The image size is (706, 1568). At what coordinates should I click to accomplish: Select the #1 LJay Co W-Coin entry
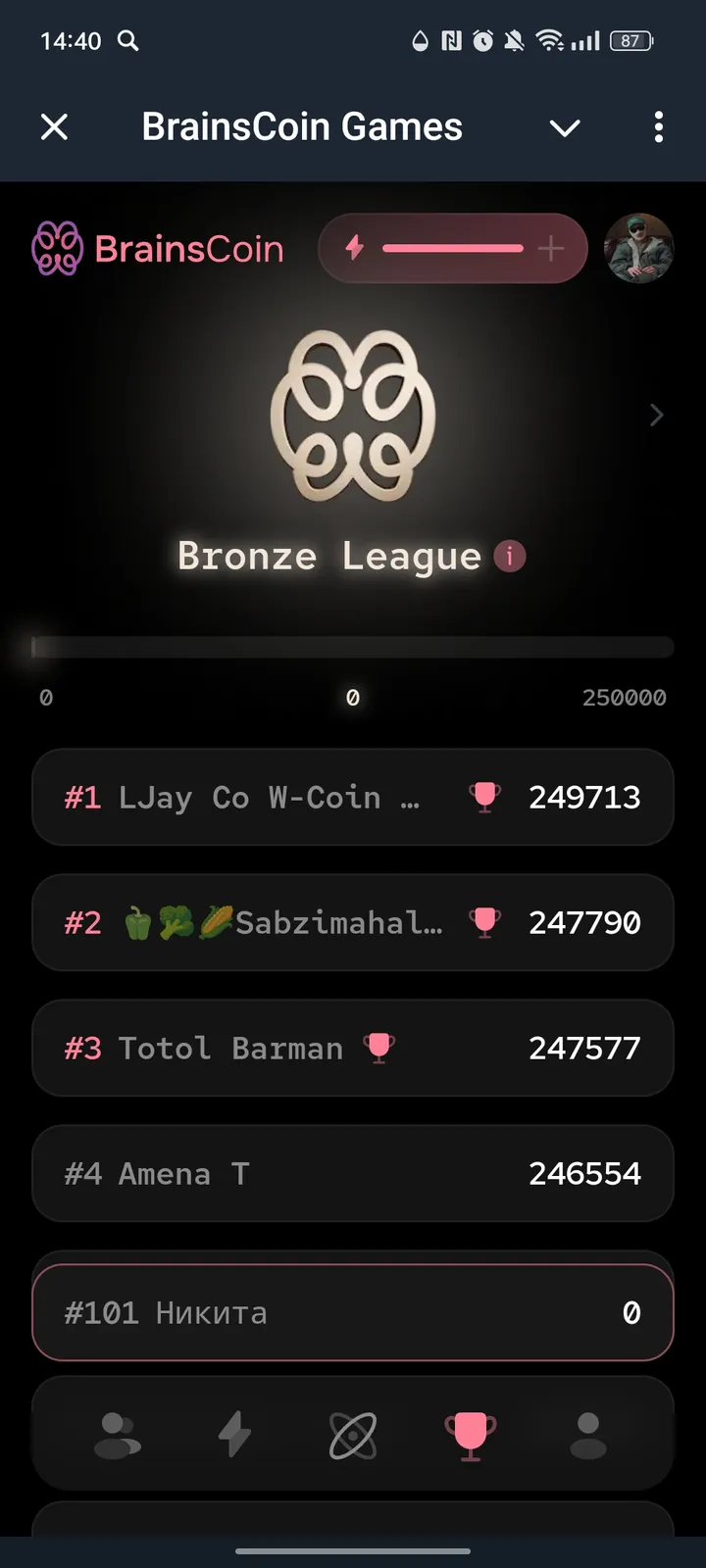[x=353, y=797]
